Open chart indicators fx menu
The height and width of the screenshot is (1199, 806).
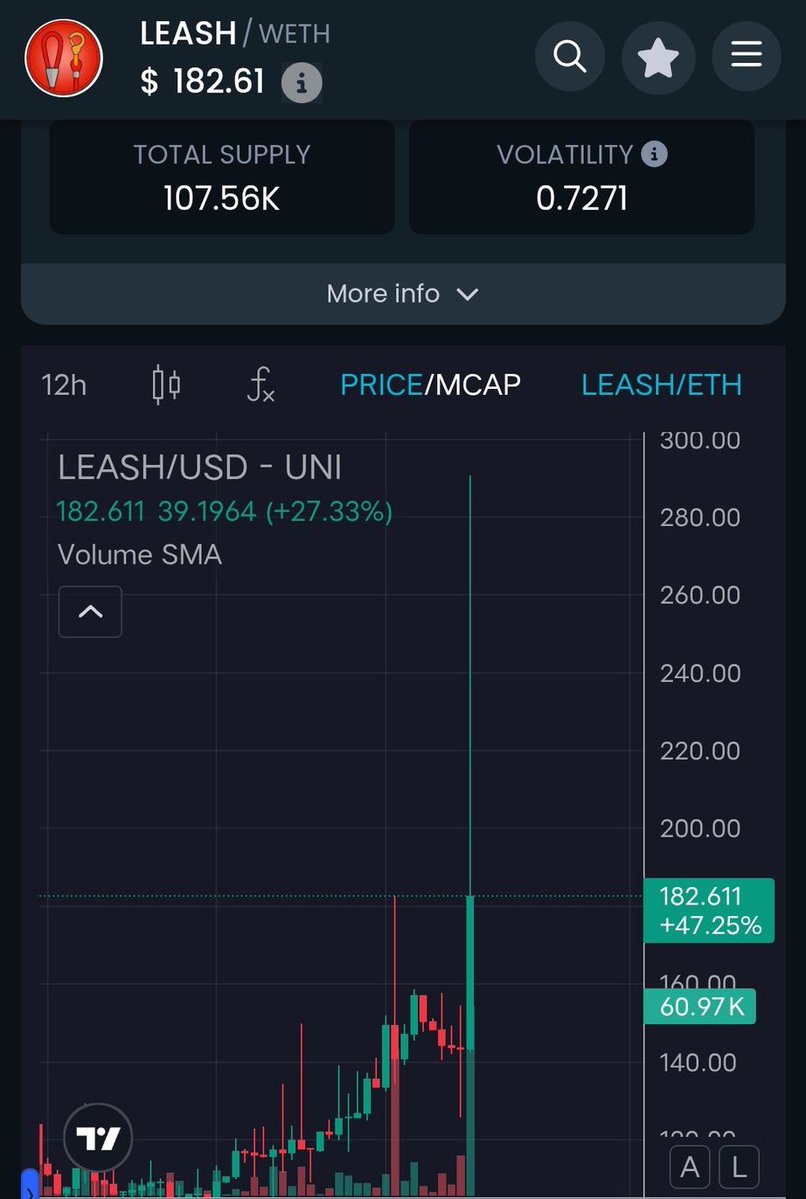click(x=260, y=385)
